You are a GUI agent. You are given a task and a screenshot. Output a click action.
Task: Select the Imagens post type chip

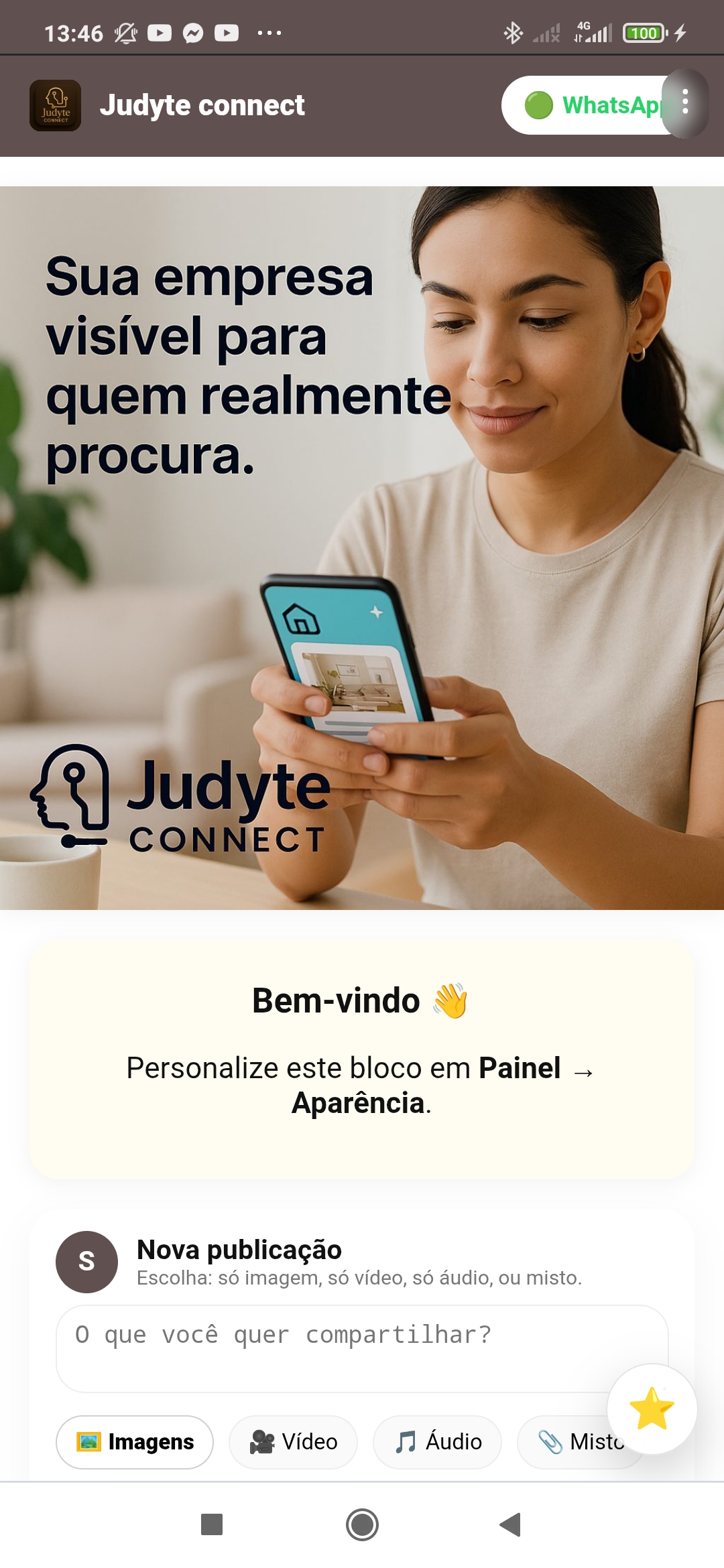135,1442
